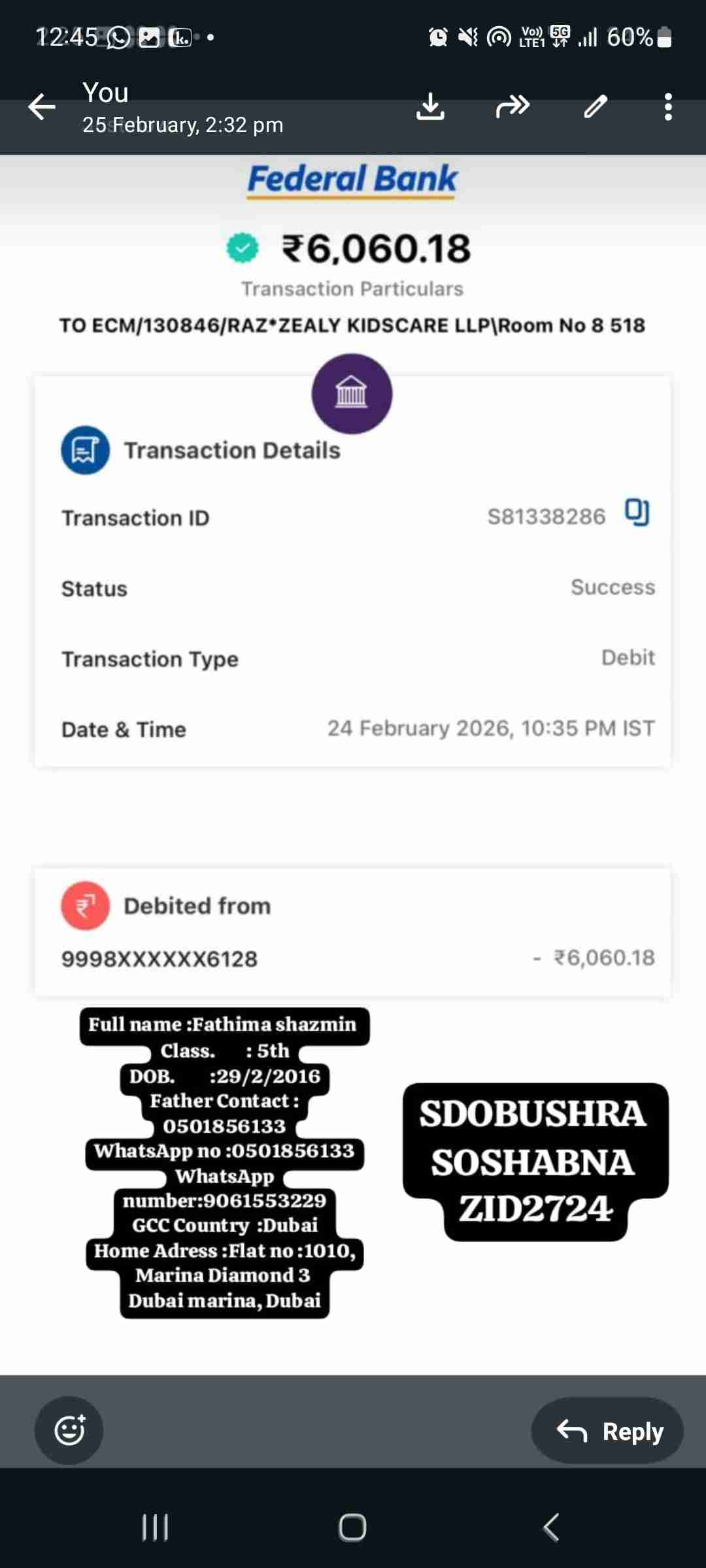Add an emoji reaction to the image
706x1568 pixels.
[x=69, y=1430]
